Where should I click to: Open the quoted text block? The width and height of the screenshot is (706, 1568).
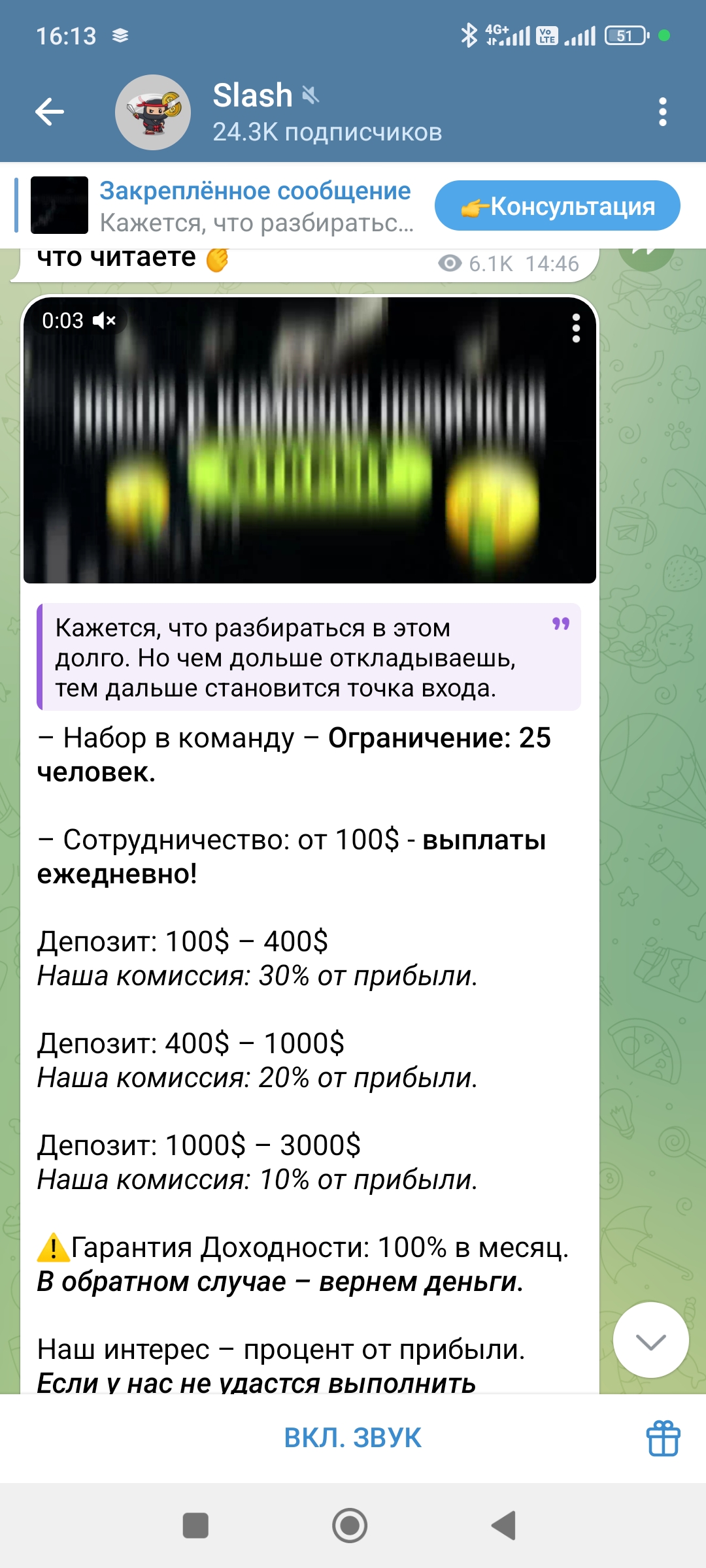[x=309, y=657]
